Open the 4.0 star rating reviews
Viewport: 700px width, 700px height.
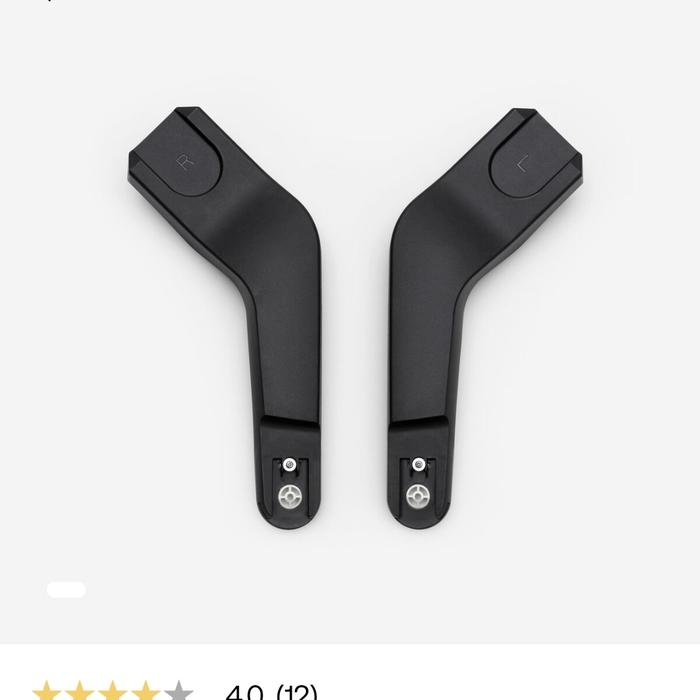175,690
